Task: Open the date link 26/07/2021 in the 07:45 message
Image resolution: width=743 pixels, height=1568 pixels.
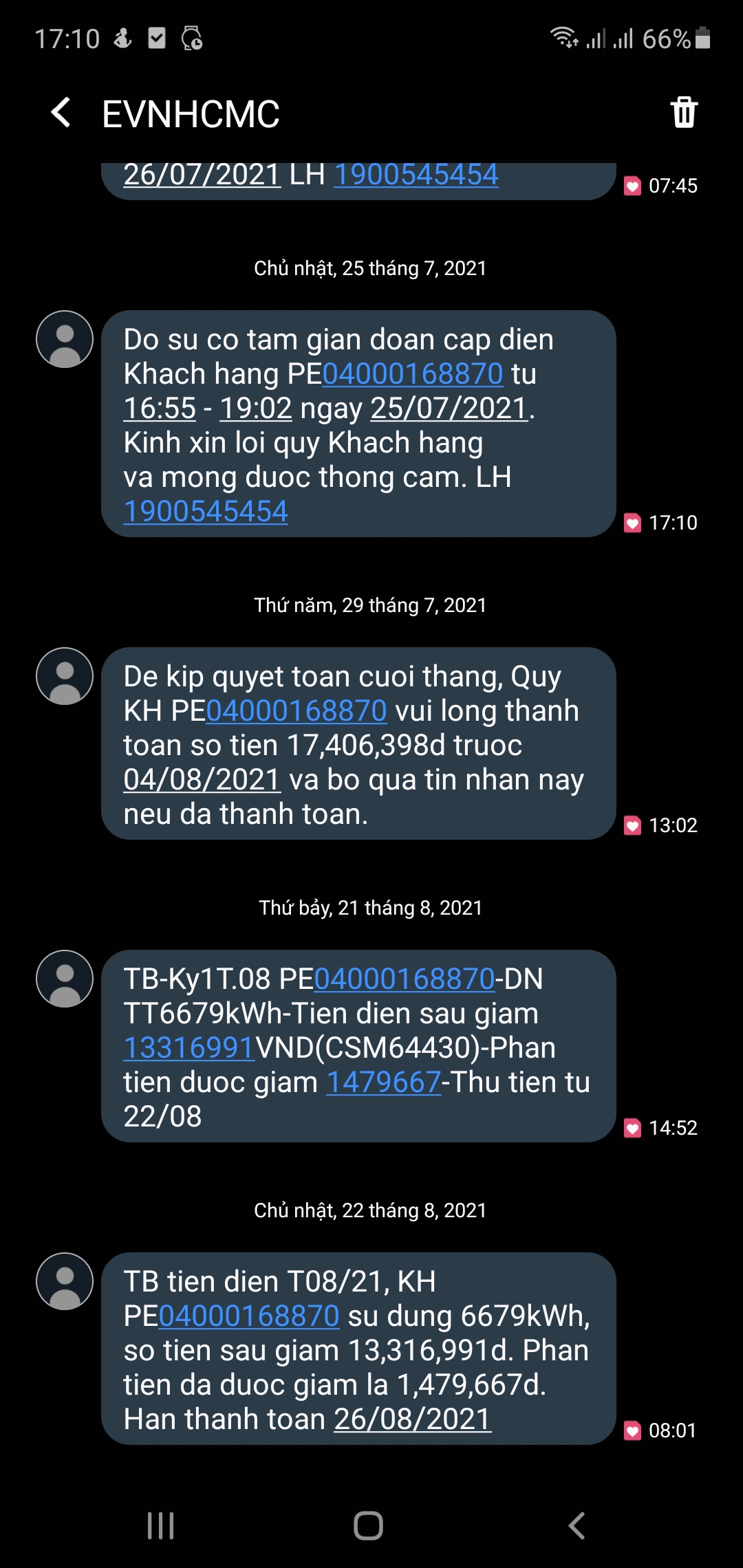Action: [202, 175]
